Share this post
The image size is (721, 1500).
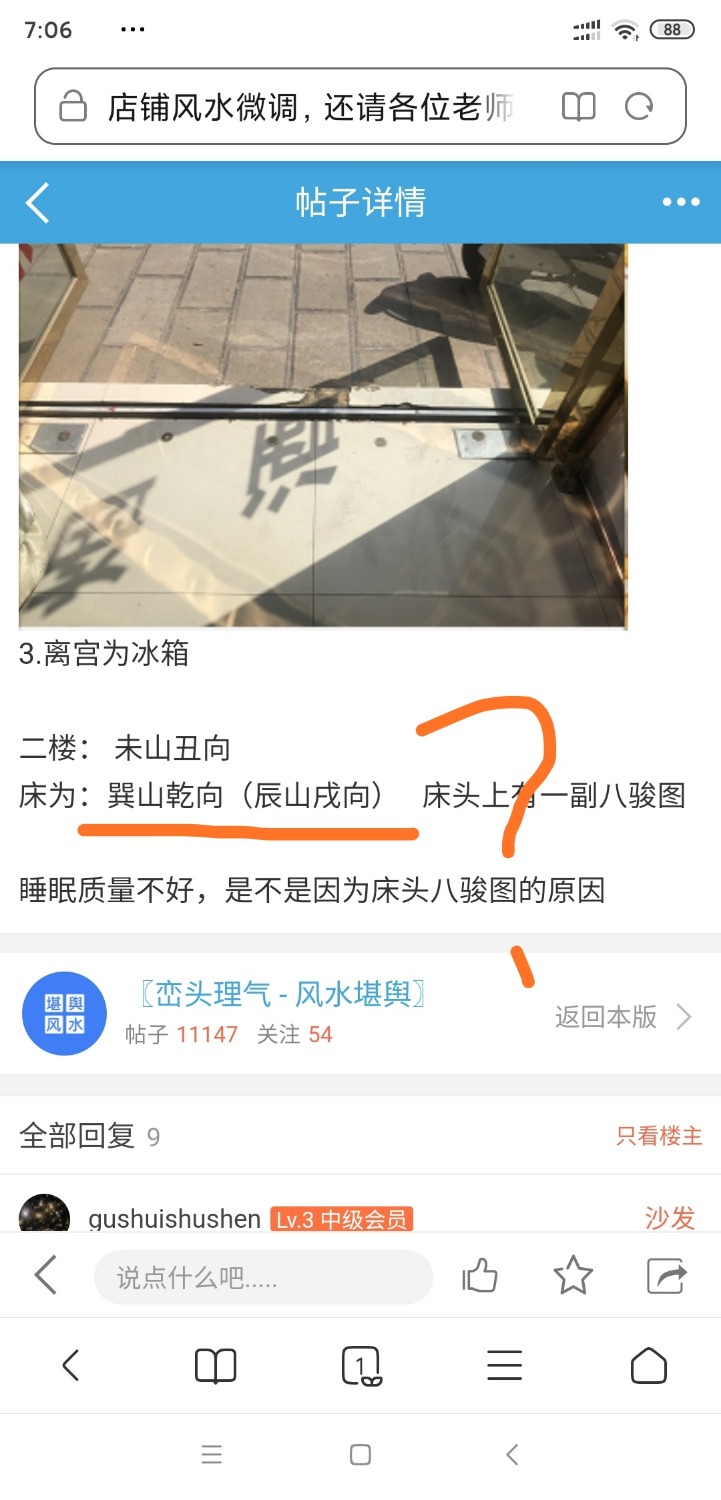coord(667,1276)
